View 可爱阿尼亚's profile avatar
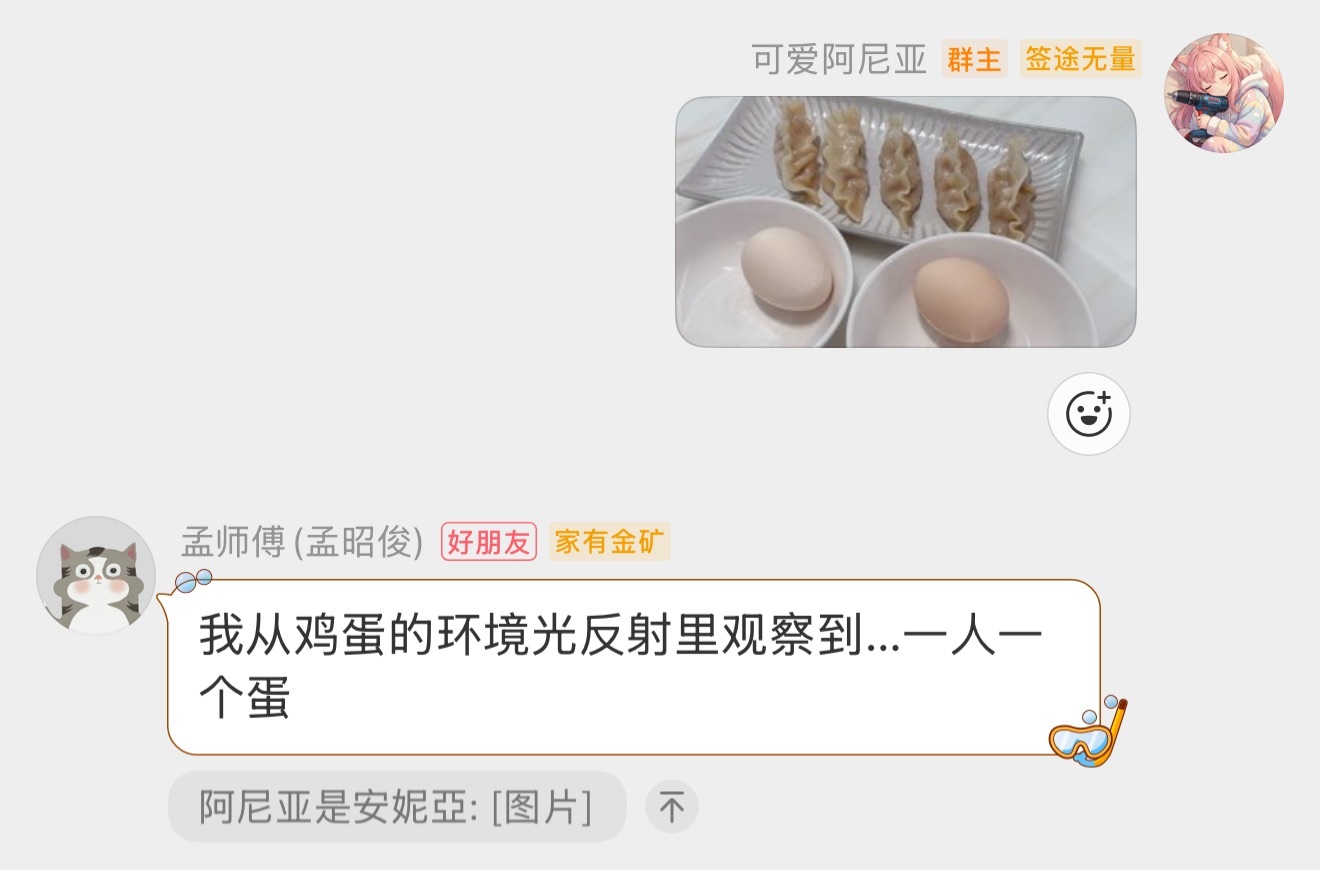1320x870 pixels. pos(1223,93)
